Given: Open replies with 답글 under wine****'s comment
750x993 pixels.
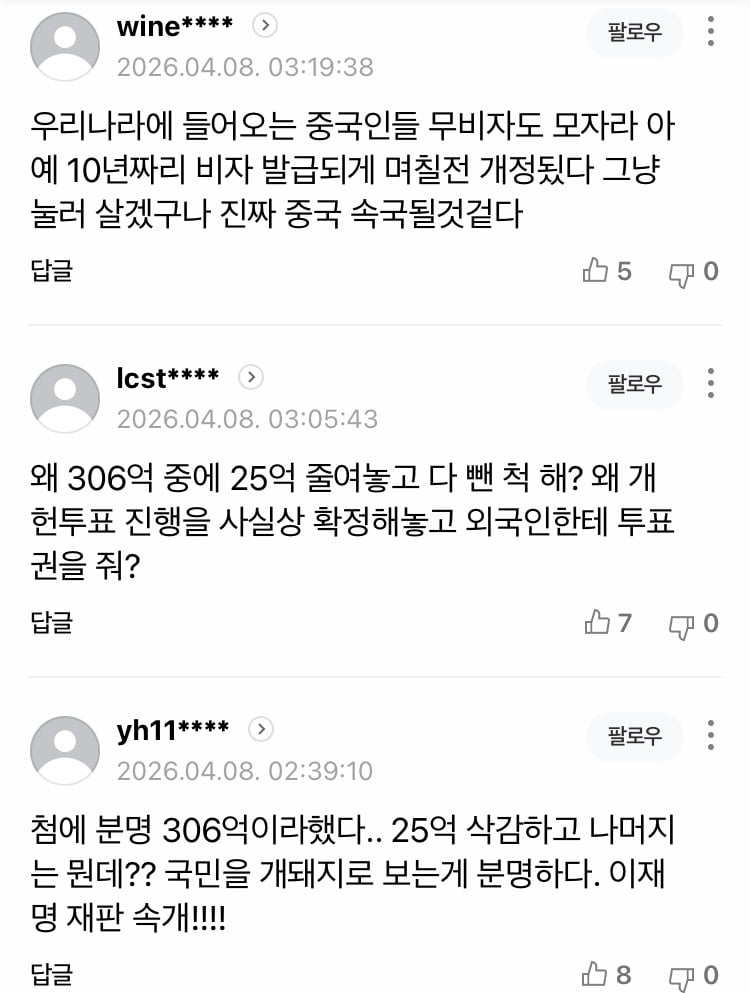Looking at the screenshot, I should pyautogui.click(x=49, y=270).
